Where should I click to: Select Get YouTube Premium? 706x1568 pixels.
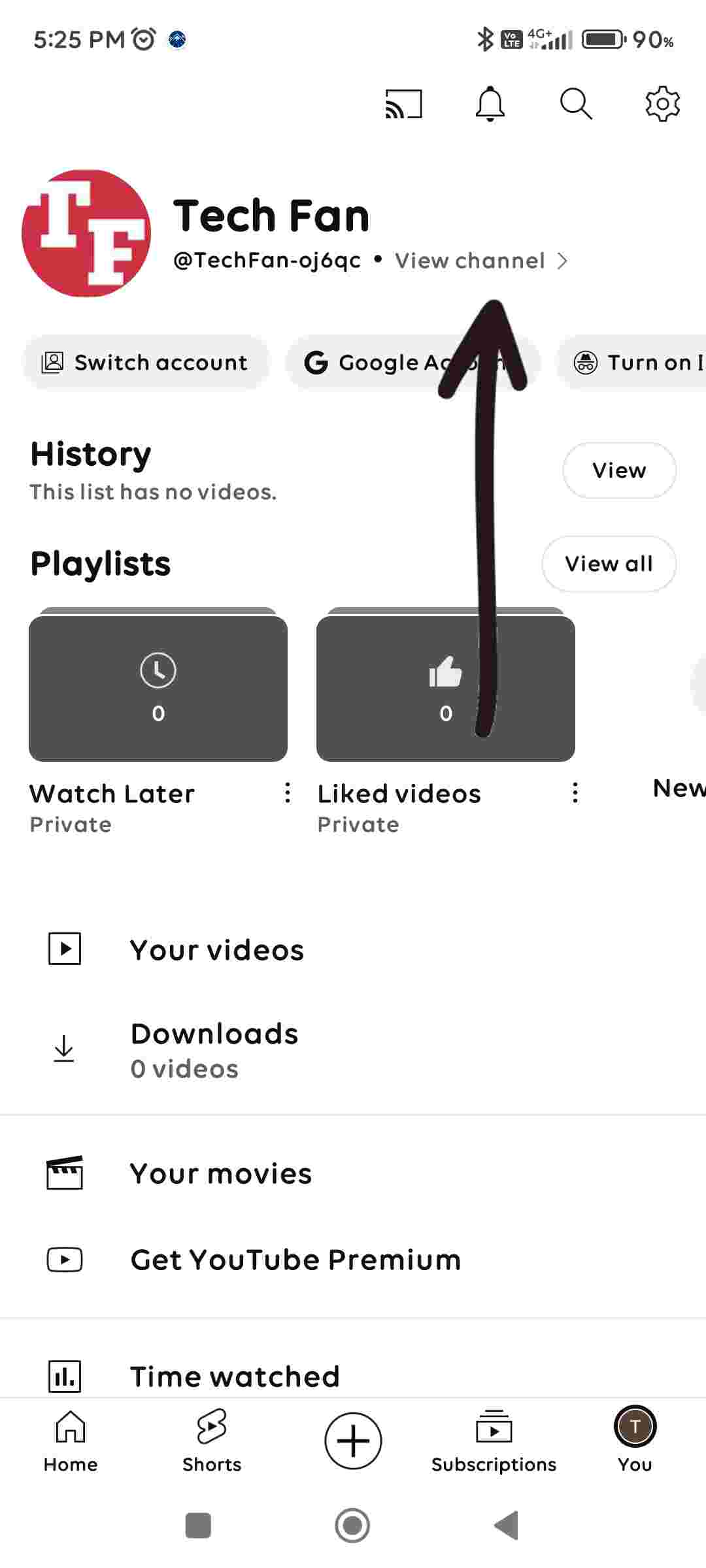[295, 1260]
